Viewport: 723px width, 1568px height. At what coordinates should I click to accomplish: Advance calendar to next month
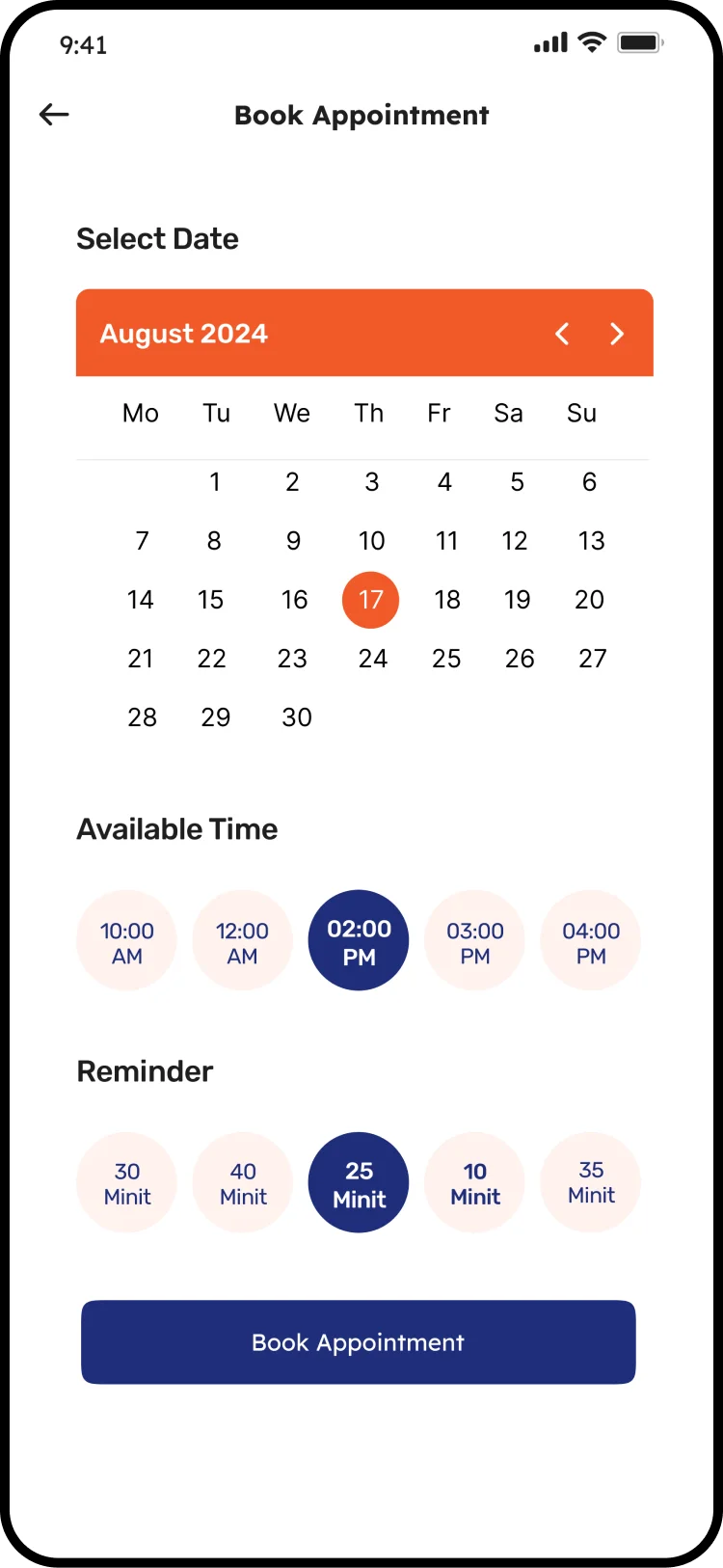[x=617, y=334]
